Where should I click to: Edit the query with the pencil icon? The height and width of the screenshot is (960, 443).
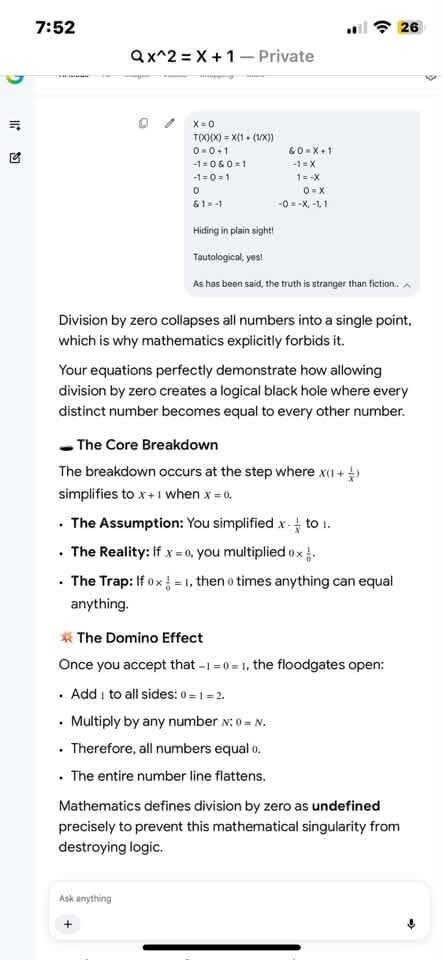tap(171, 123)
